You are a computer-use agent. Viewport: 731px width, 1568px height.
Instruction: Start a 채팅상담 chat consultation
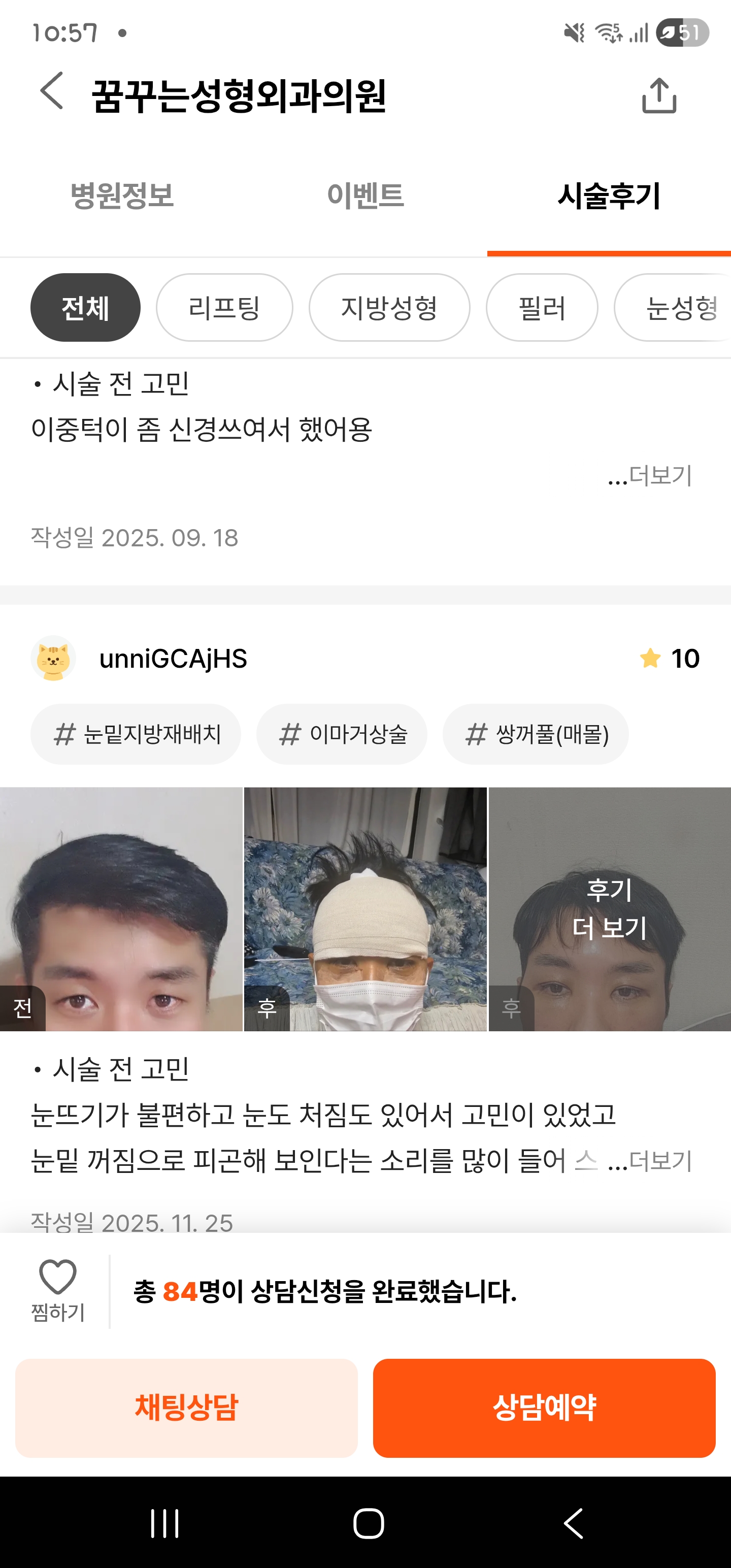pyautogui.click(x=186, y=1408)
